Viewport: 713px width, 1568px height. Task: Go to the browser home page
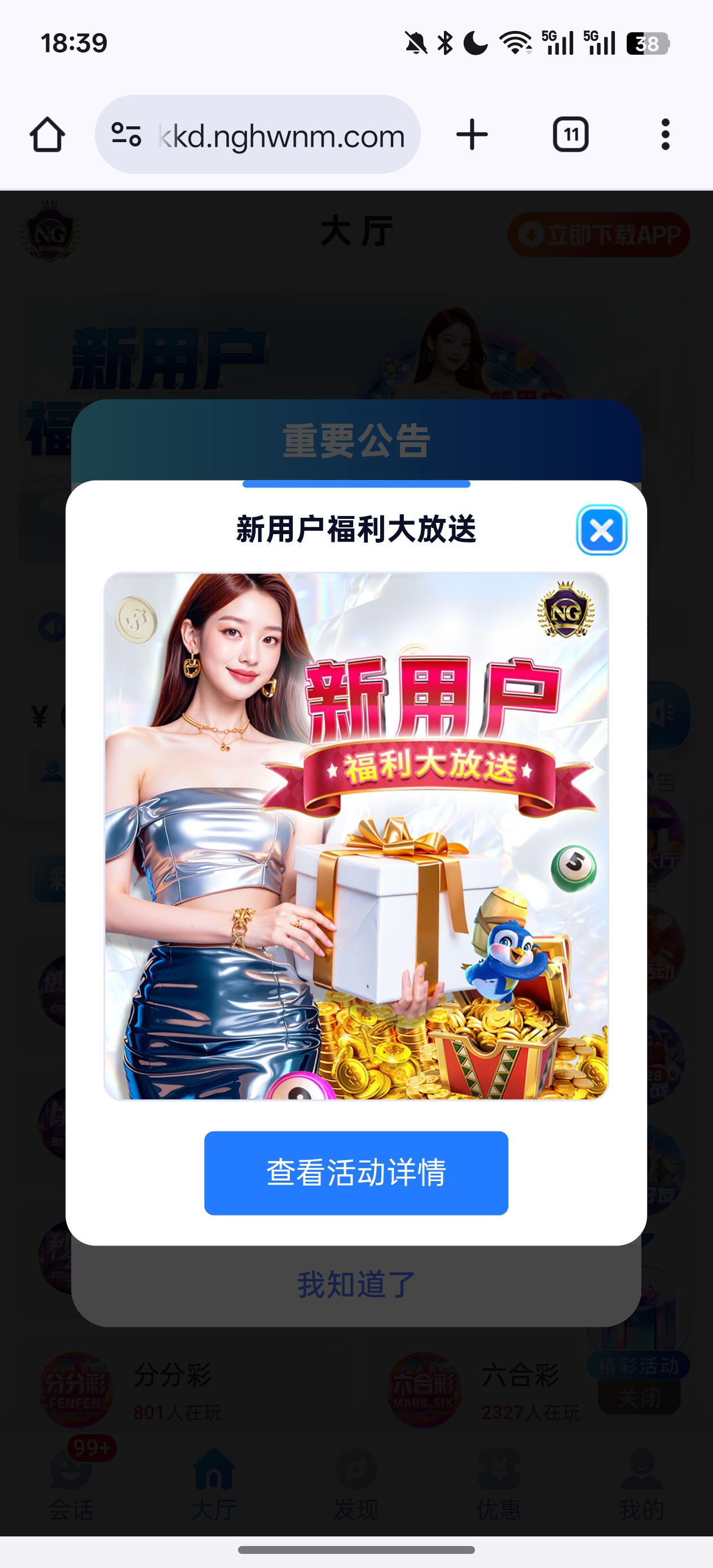47,135
